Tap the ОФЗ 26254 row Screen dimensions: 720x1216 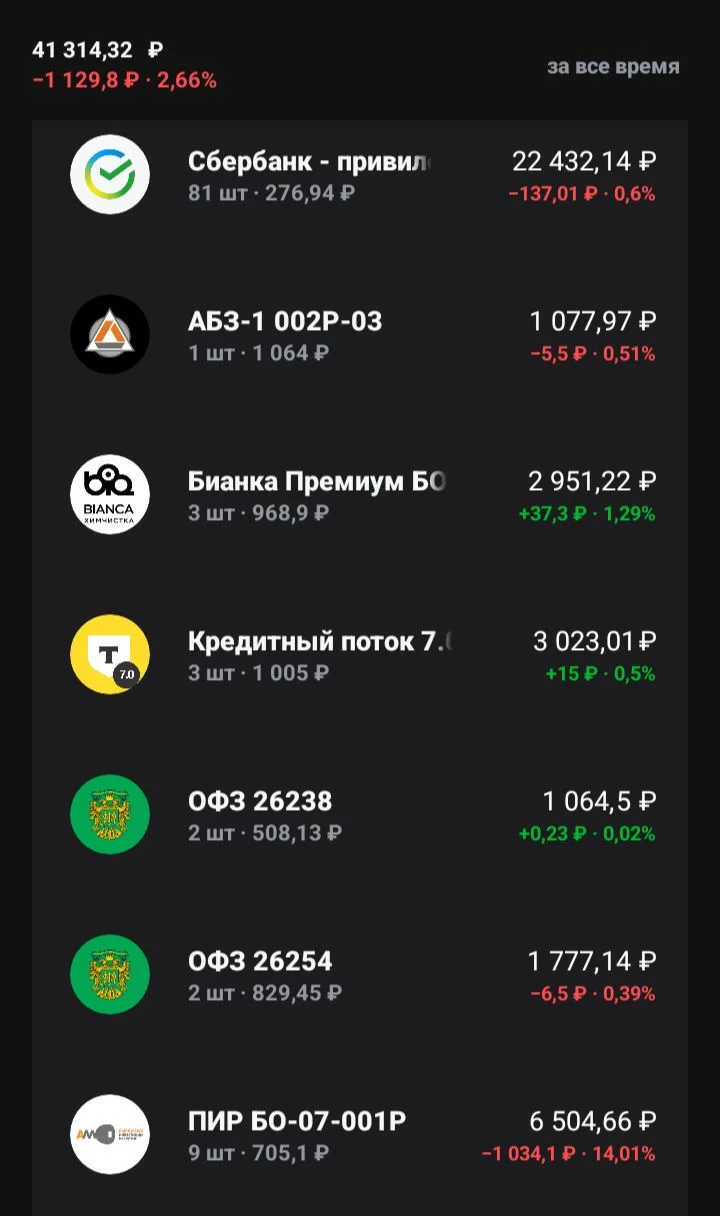pyautogui.click(x=360, y=975)
